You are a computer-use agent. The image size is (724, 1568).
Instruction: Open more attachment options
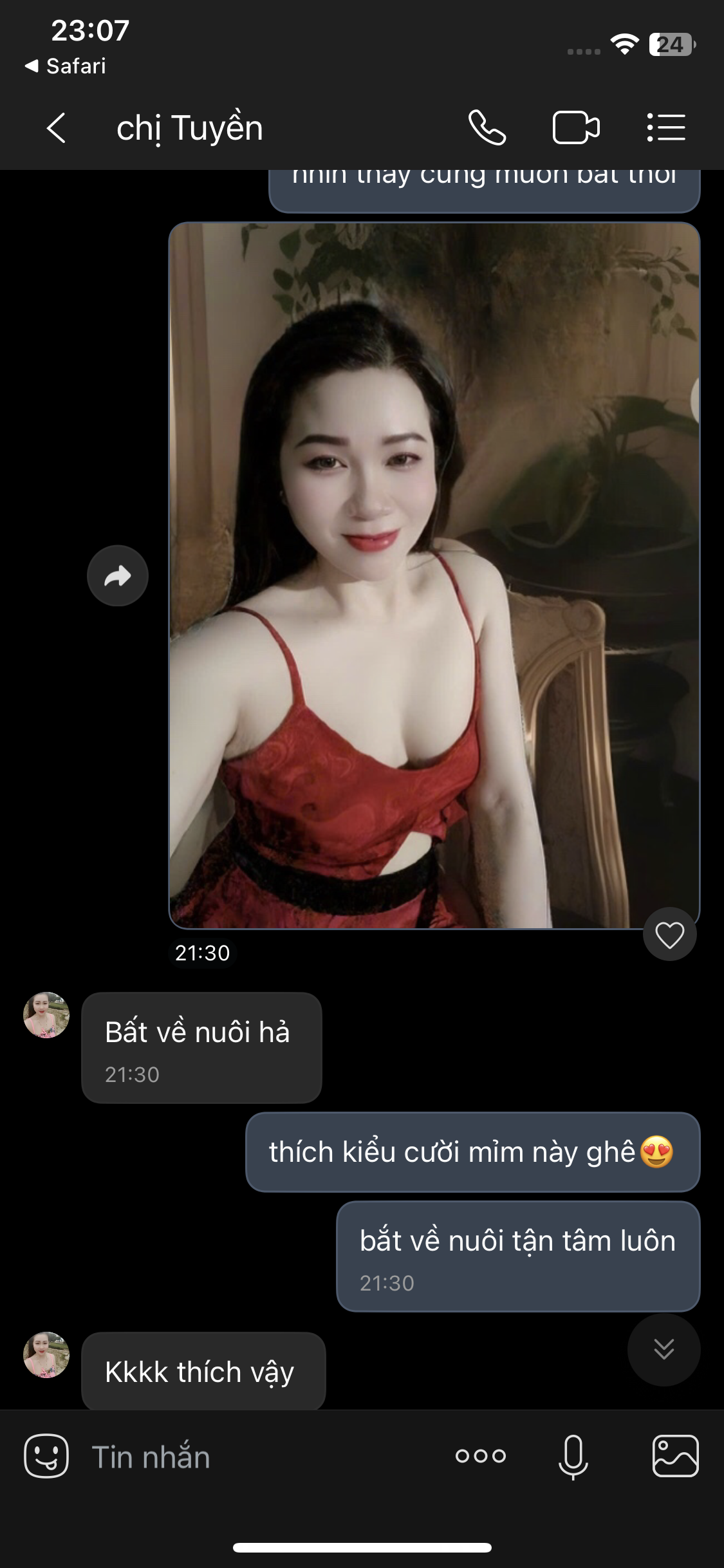pyautogui.click(x=481, y=1456)
